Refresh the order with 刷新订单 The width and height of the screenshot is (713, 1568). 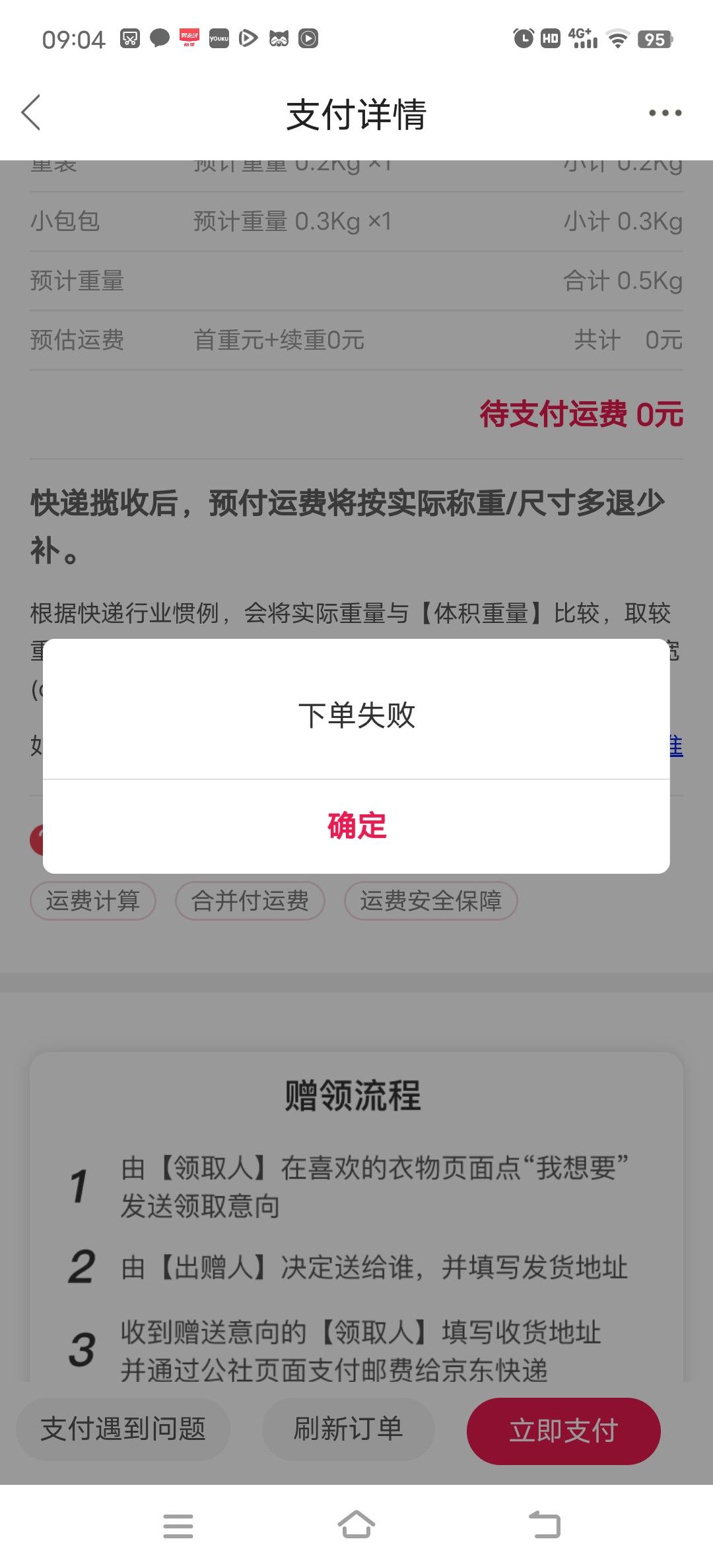click(x=348, y=1429)
